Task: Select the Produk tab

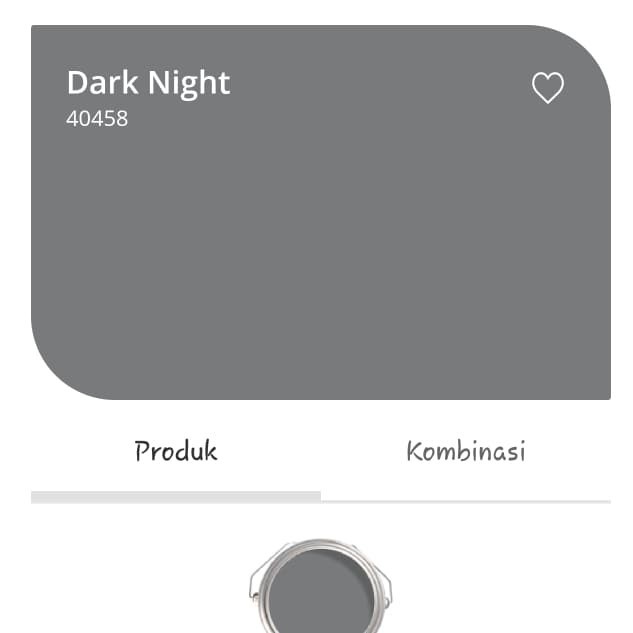Action: pos(176,451)
